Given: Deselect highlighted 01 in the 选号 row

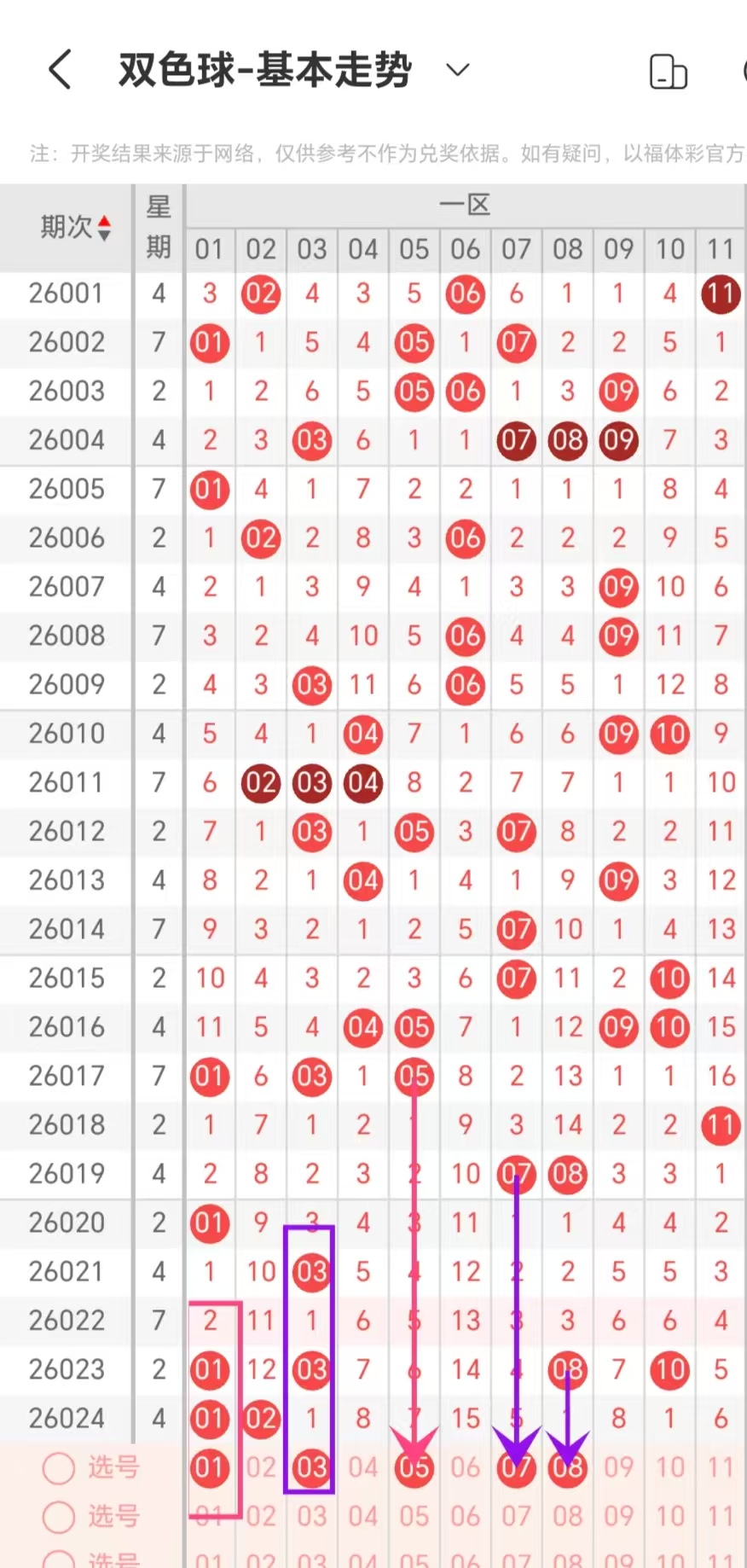Looking at the screenshot, I should click(210, 1467).
